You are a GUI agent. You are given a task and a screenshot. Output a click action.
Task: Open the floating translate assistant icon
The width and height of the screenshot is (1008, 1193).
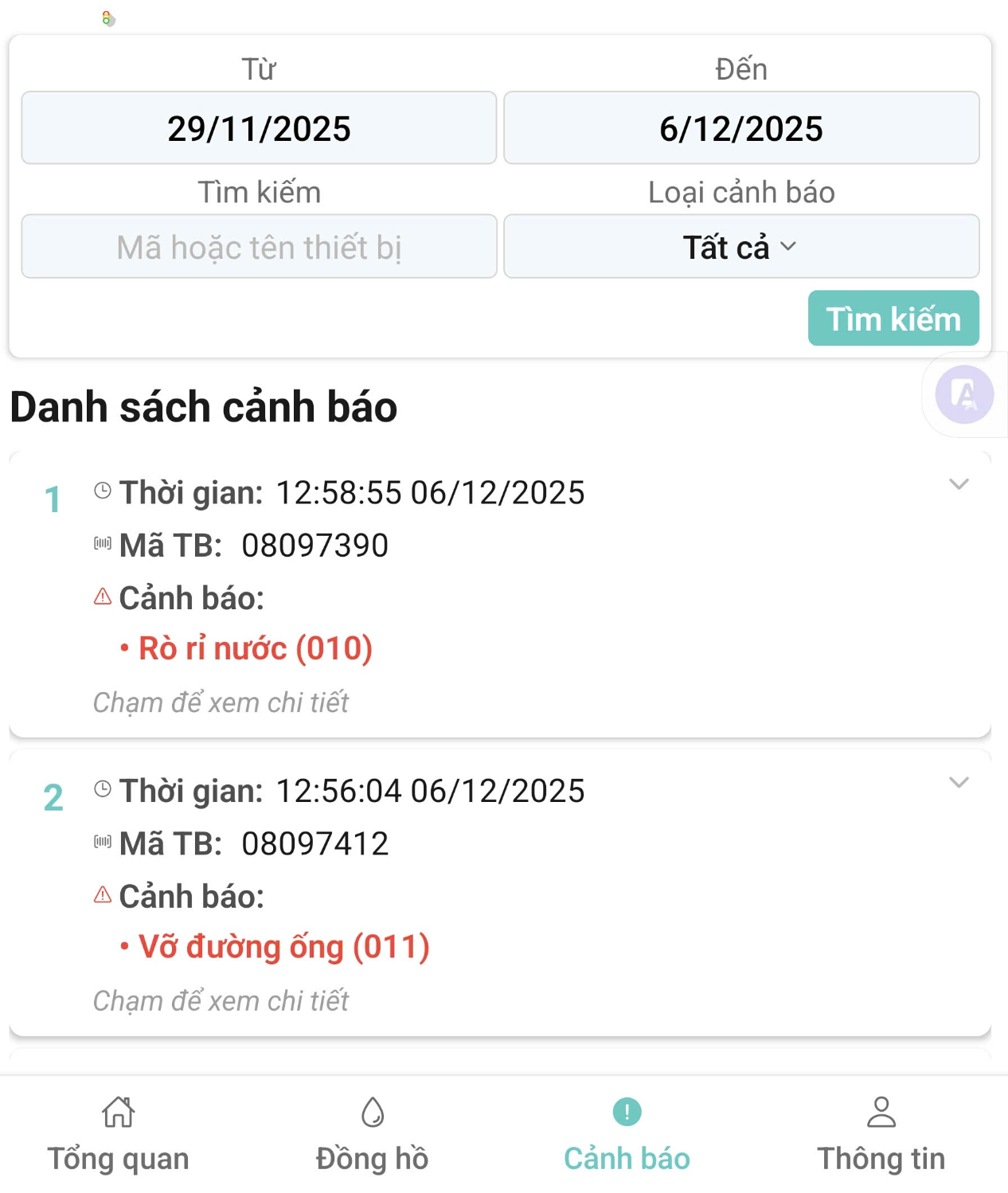click(x=964, y=394)
